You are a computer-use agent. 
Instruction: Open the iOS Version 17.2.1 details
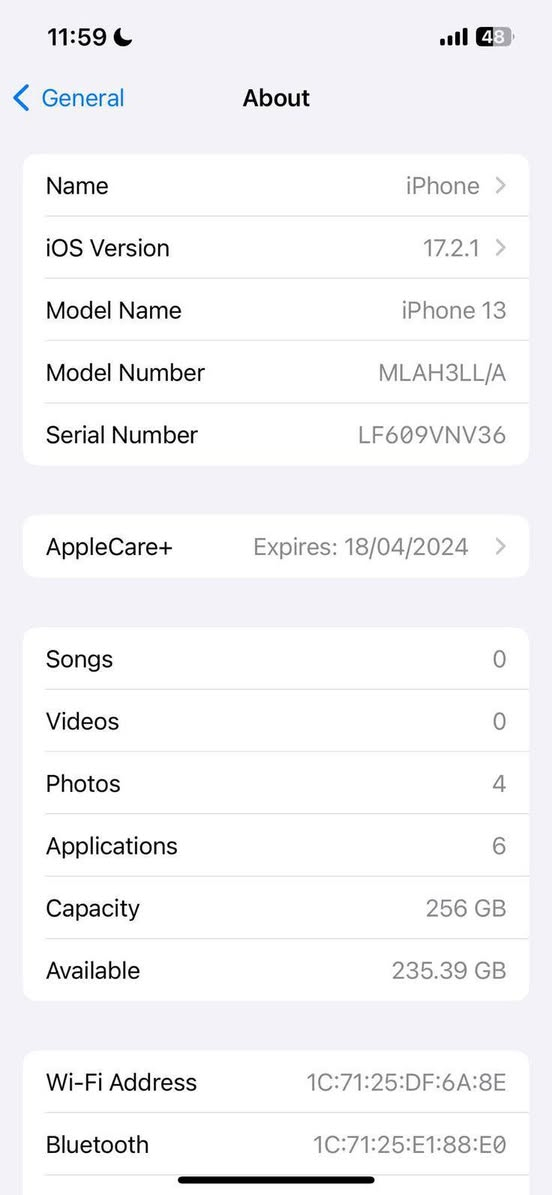[x=276, y=248]
